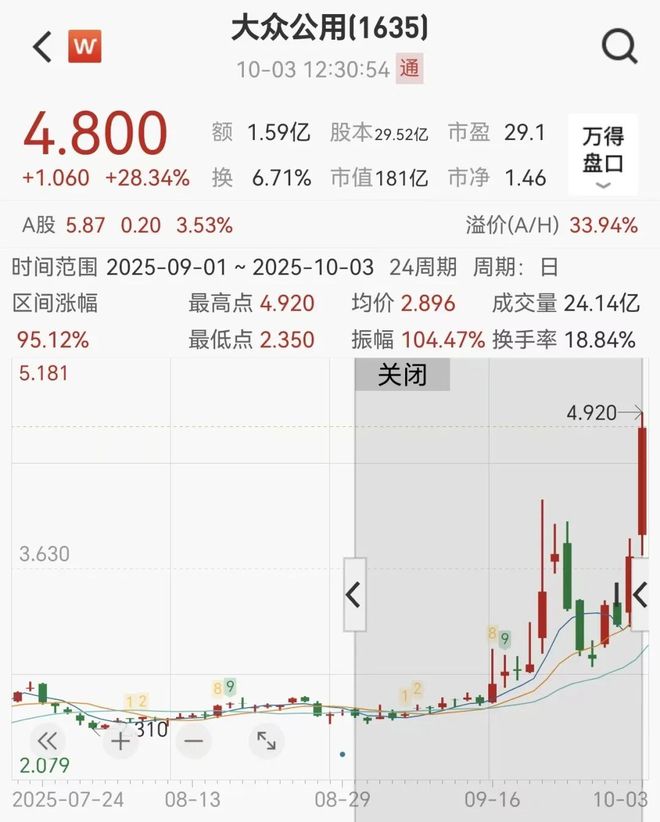Expand the chart to fullscreen
660x822 pixels.
tap(266, 741)
